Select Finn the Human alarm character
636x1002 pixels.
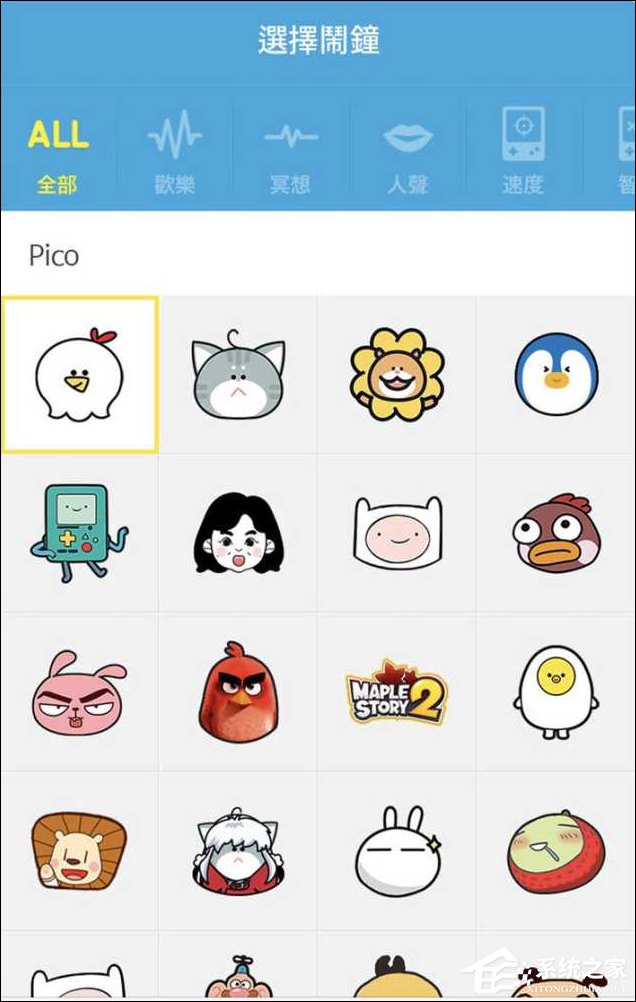397,533
